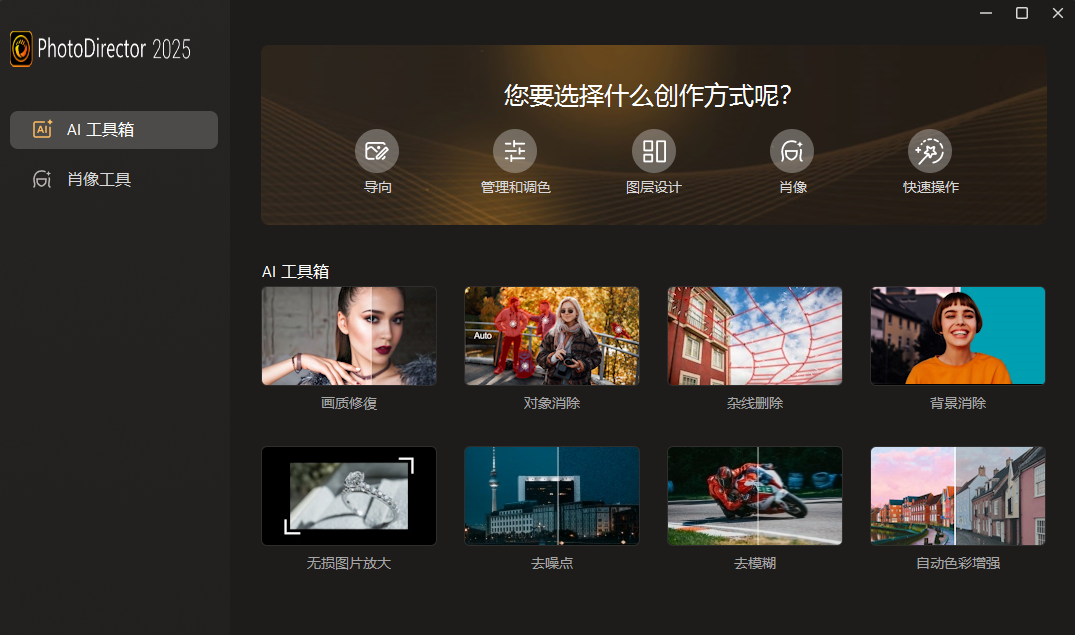The height and width of the screenshot is (635, 1075).
Task: Open the 画质修复 tool
Action: pyautogui.click(x=349, y=336)
